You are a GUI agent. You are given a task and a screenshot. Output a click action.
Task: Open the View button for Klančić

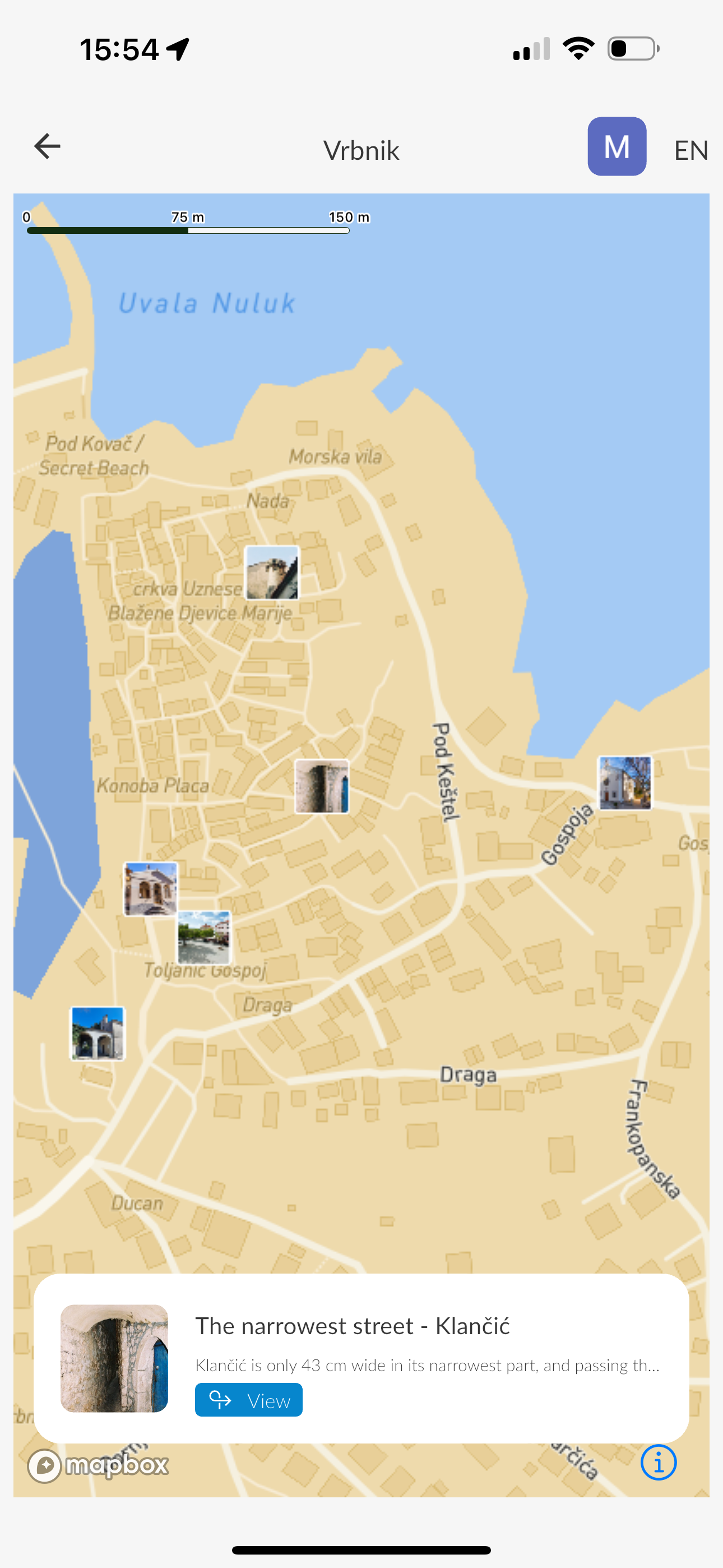pos(248,1400)
